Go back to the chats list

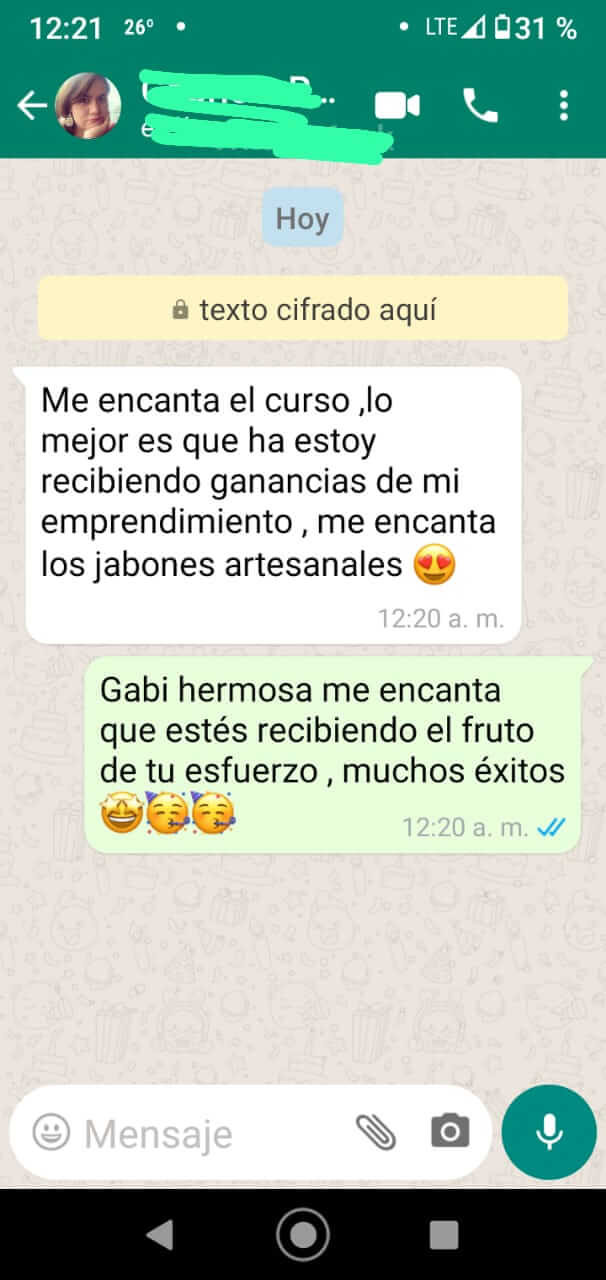tap(31, 106)
